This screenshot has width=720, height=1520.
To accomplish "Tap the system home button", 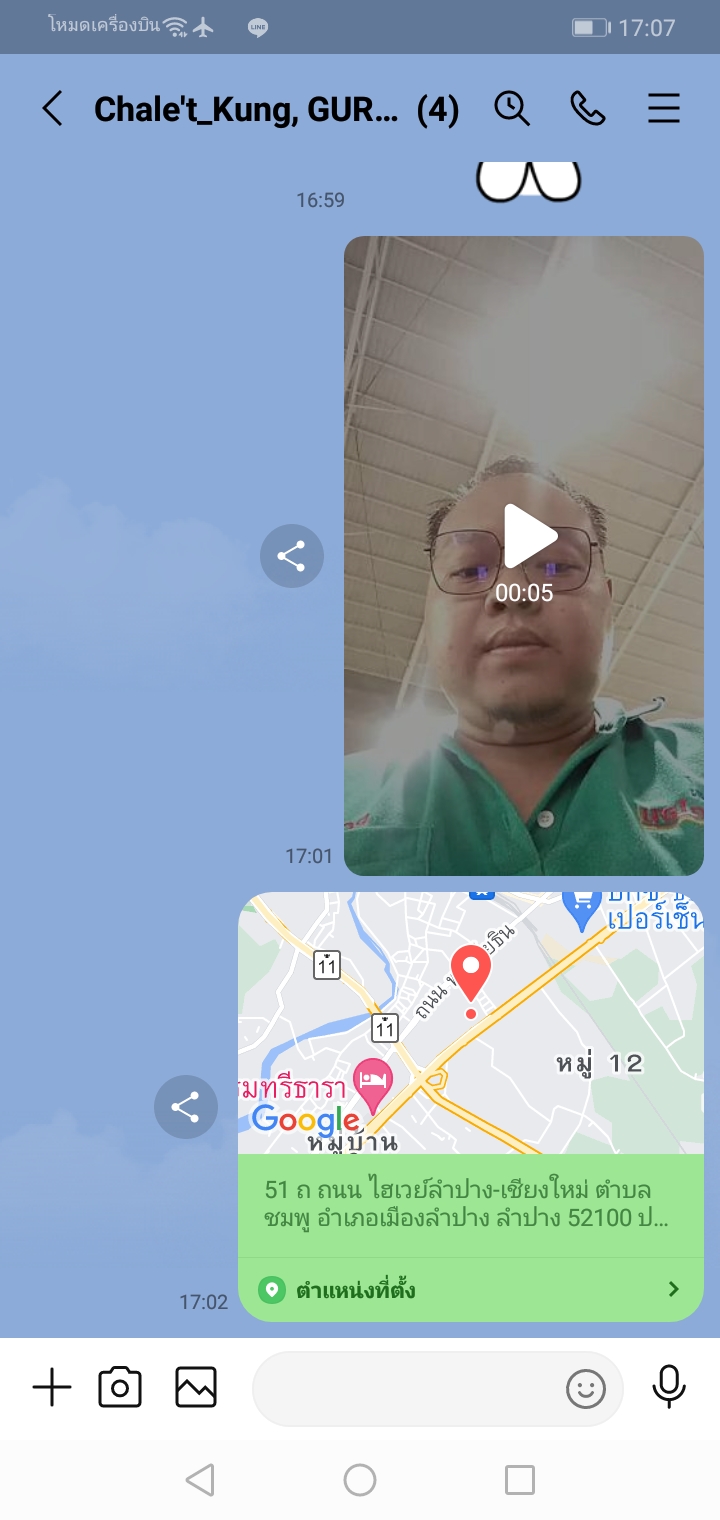I will tap(360, 1480).
